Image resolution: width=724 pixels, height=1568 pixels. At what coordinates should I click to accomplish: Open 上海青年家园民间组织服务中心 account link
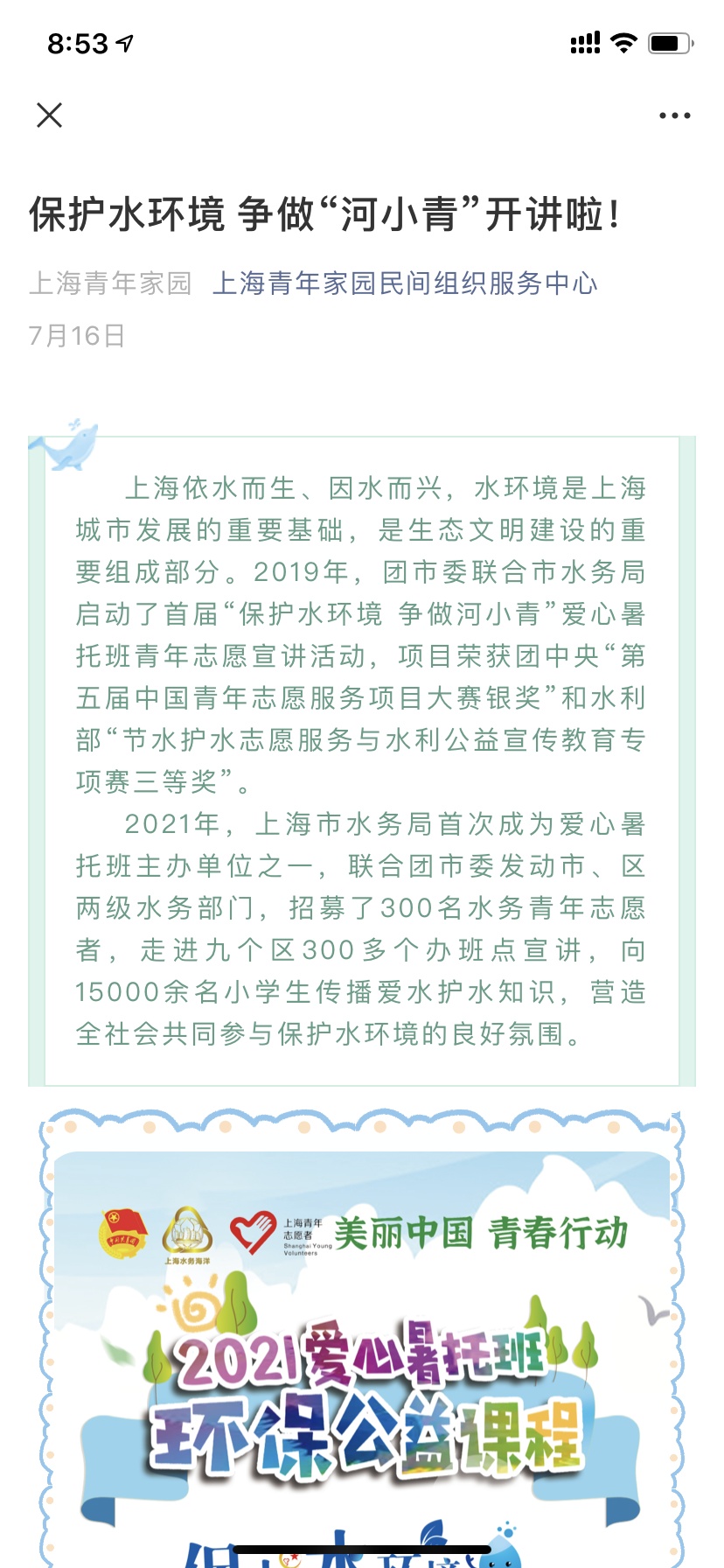(x=405, y=283)
